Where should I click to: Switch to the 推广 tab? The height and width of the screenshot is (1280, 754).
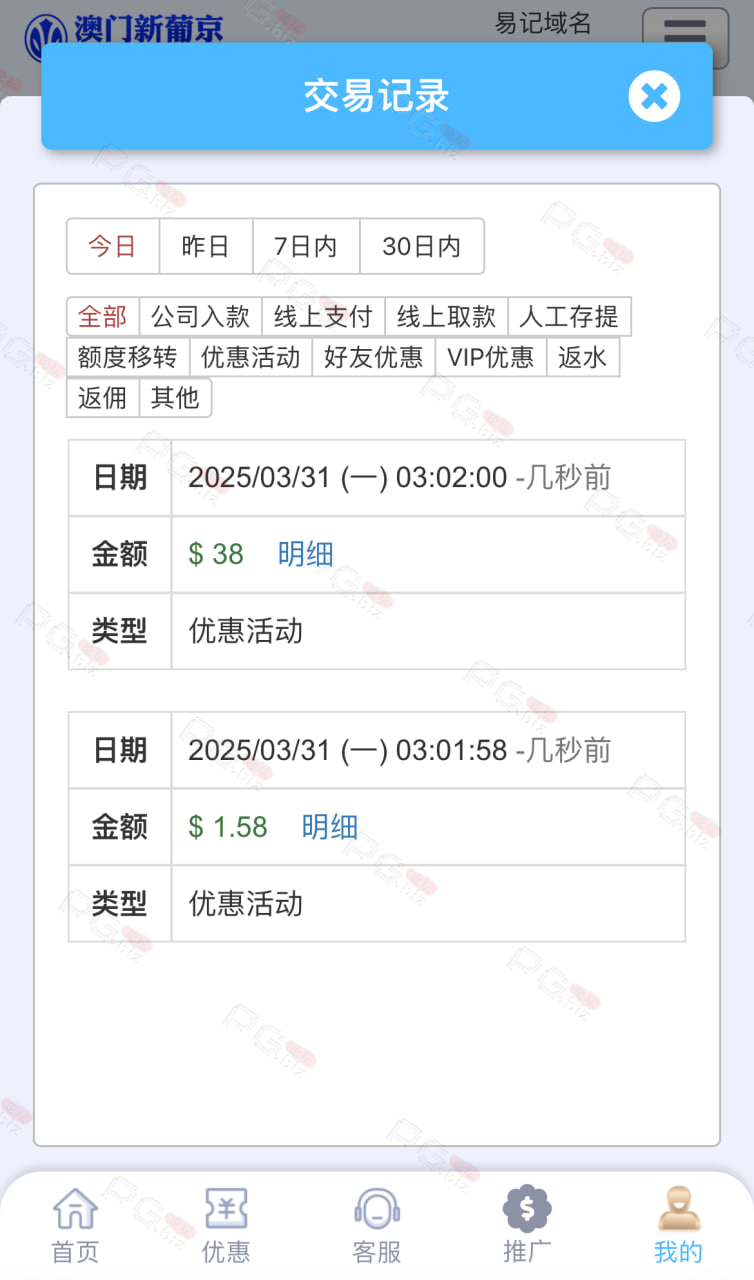point(527,1225)
